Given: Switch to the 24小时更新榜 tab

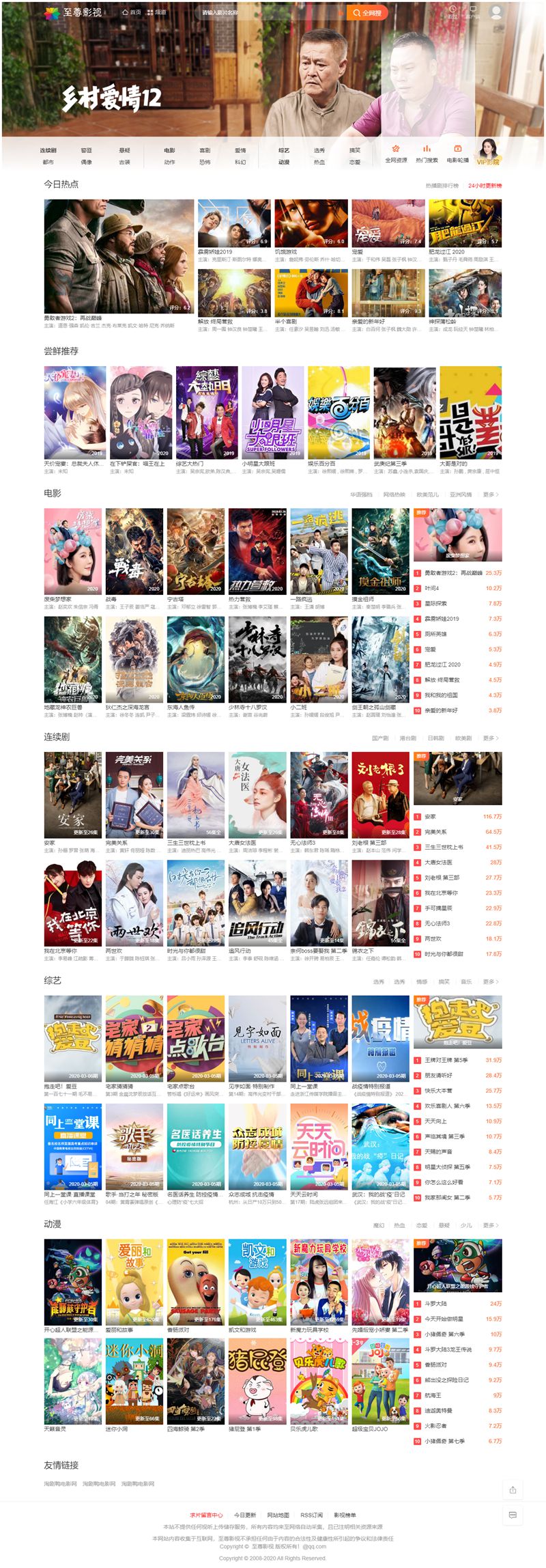Looking at the screenshot, I should point(485,186).
